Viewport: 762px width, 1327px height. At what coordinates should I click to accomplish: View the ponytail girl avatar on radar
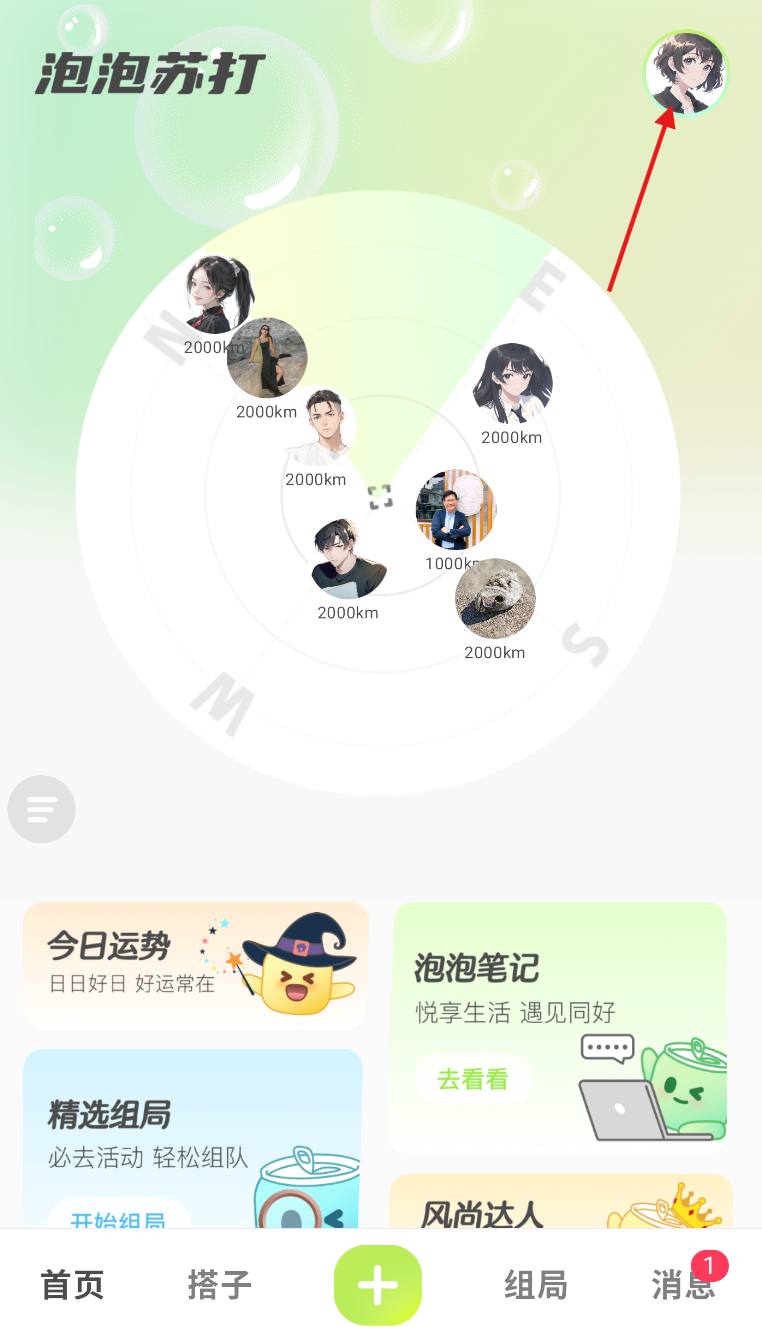coord(219,292)
